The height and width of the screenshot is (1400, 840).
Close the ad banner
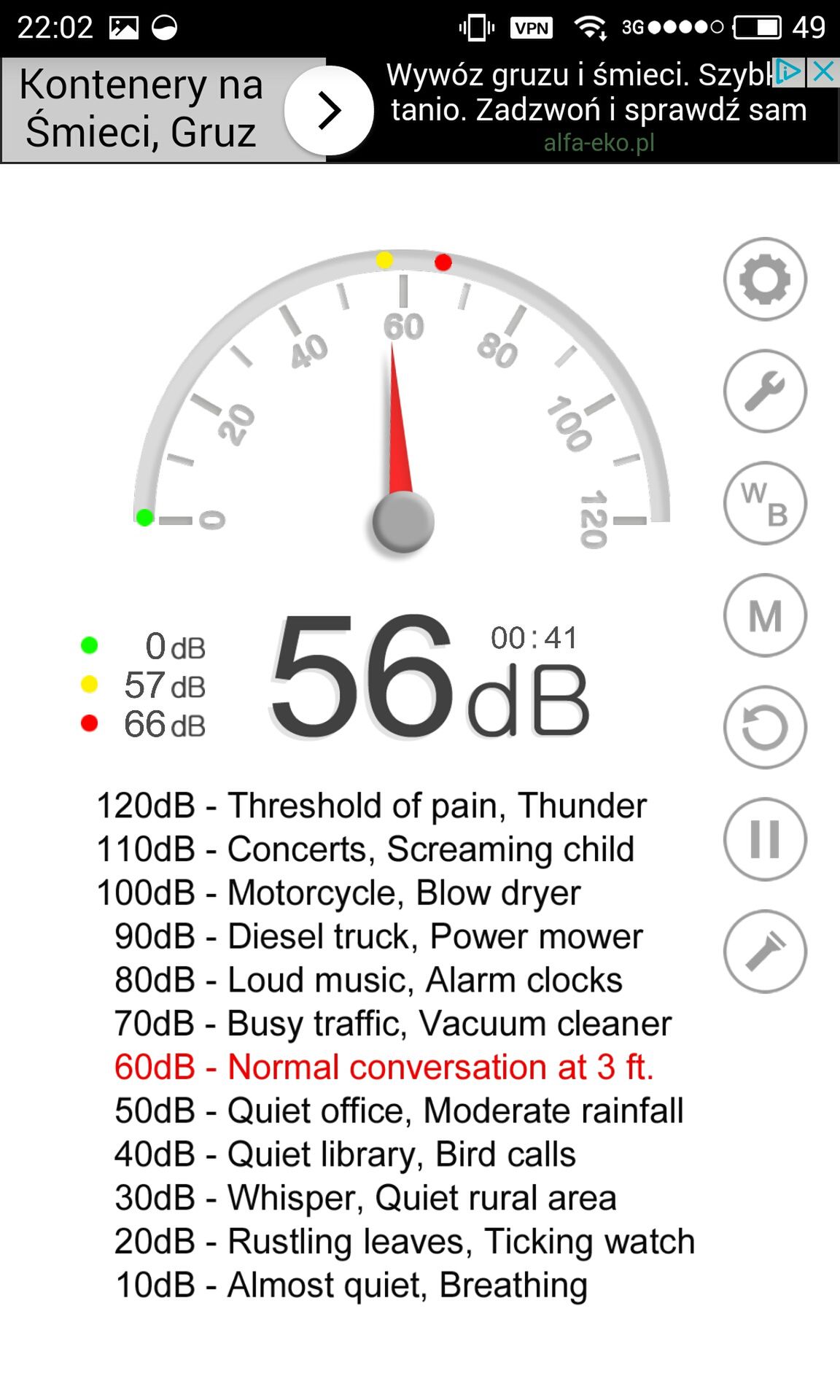[824, 72]
